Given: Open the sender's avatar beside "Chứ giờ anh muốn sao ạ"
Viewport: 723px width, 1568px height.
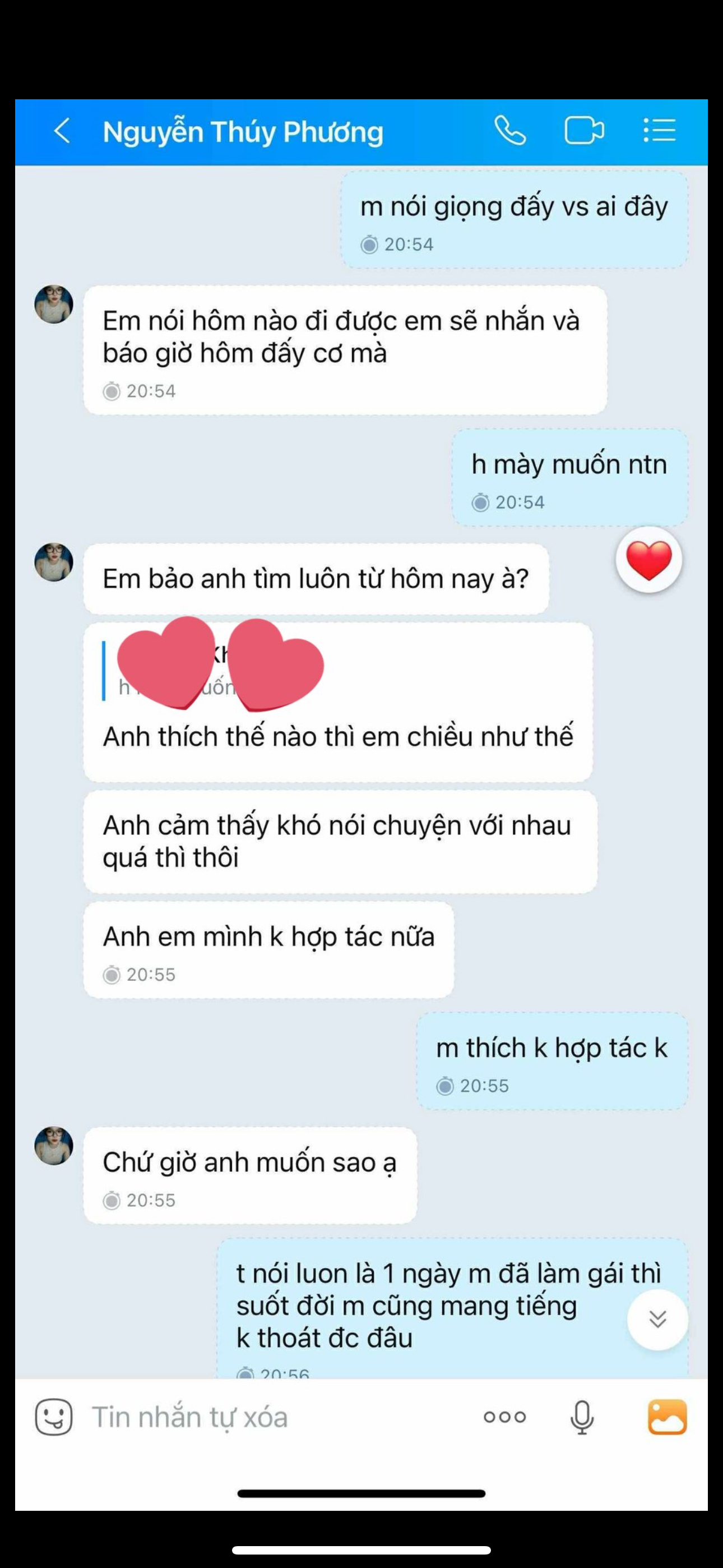Looking at the screenshot, I should tap(54, 1146).
